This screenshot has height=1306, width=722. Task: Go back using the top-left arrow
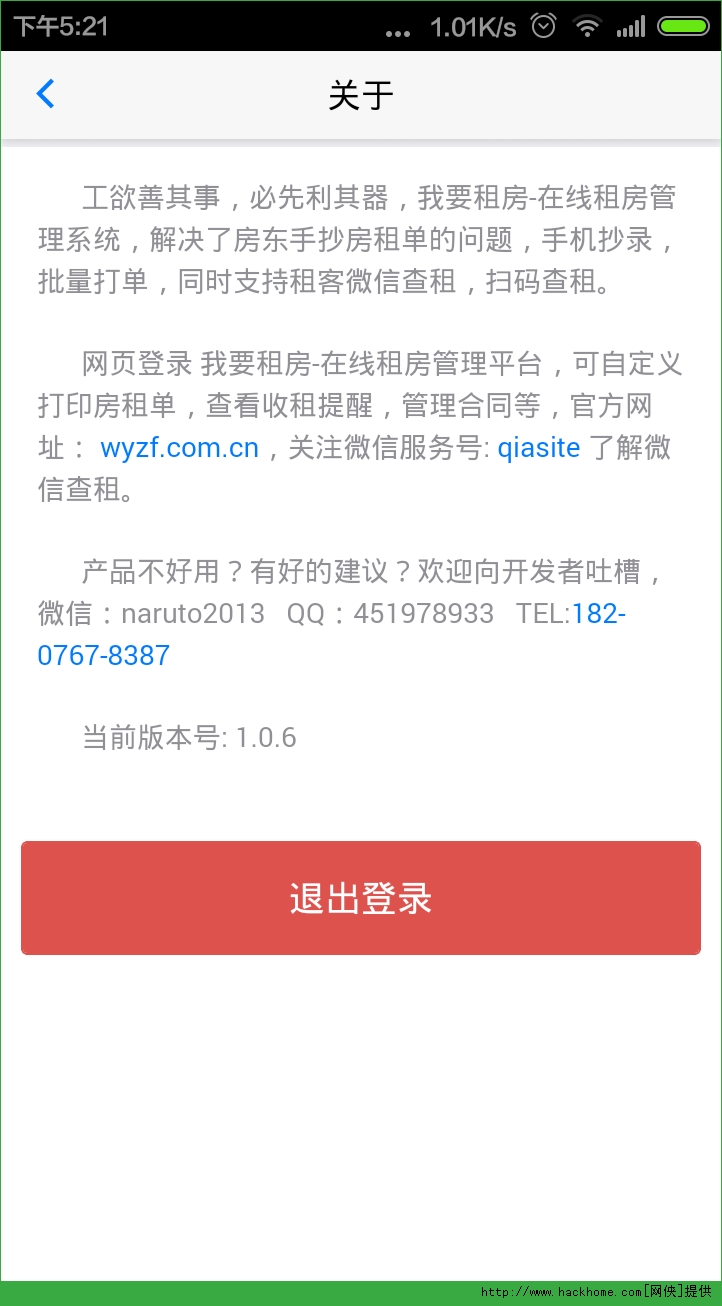click(45, 94)
